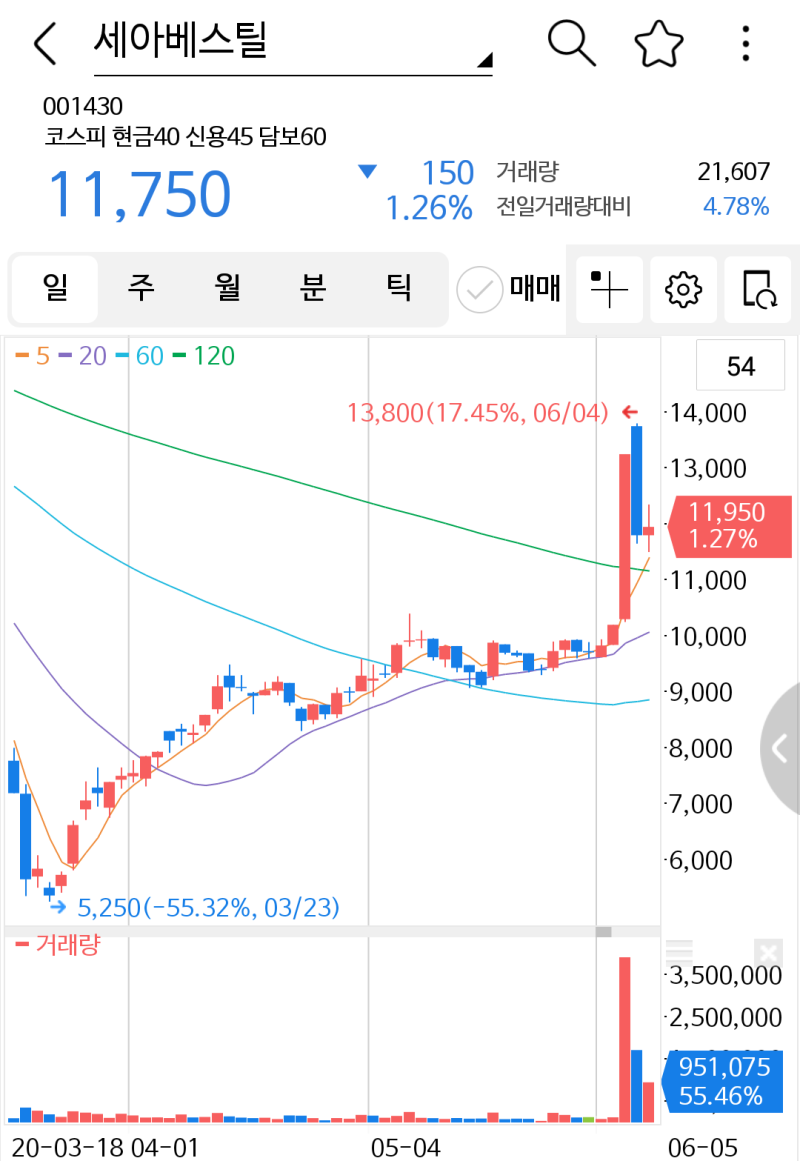Tap the hamburger handle on volume panel
The image size is (800, 1161).
coord(680,953)
